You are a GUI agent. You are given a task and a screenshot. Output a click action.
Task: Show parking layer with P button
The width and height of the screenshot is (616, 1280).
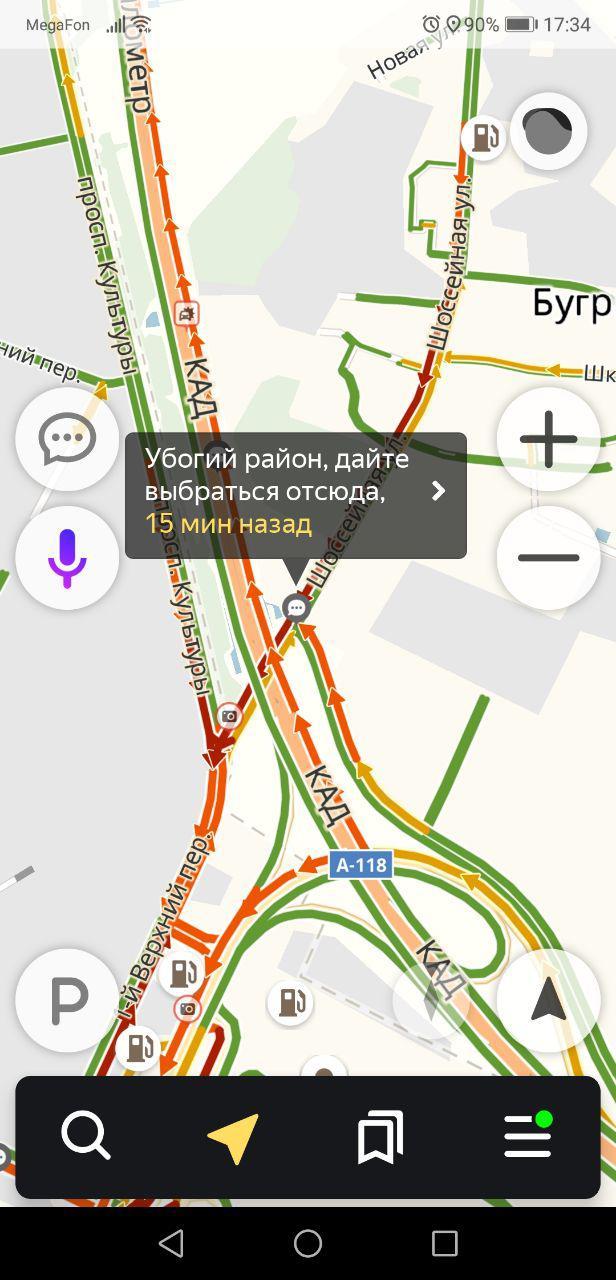point(67,1000)
